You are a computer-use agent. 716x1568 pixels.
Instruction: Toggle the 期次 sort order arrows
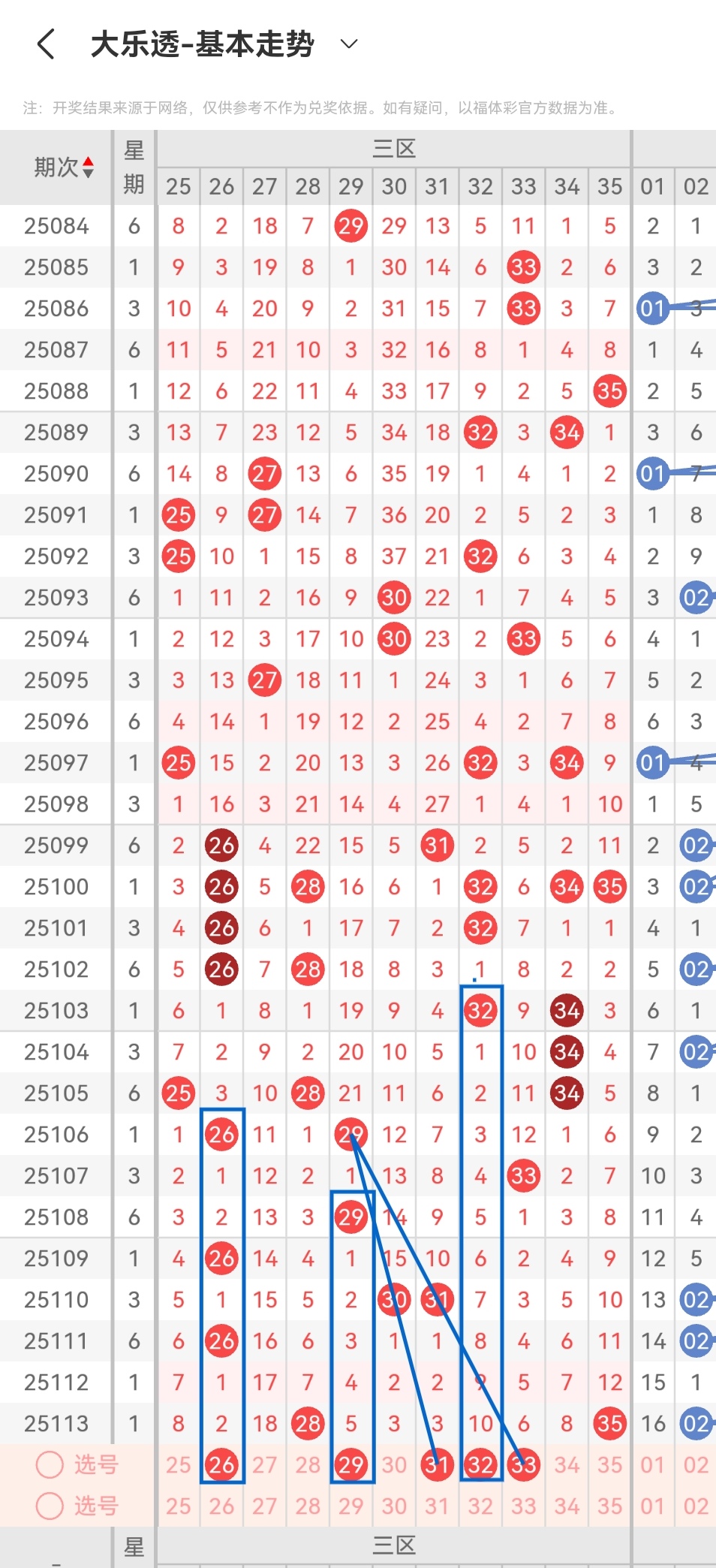tap(88, 167)
